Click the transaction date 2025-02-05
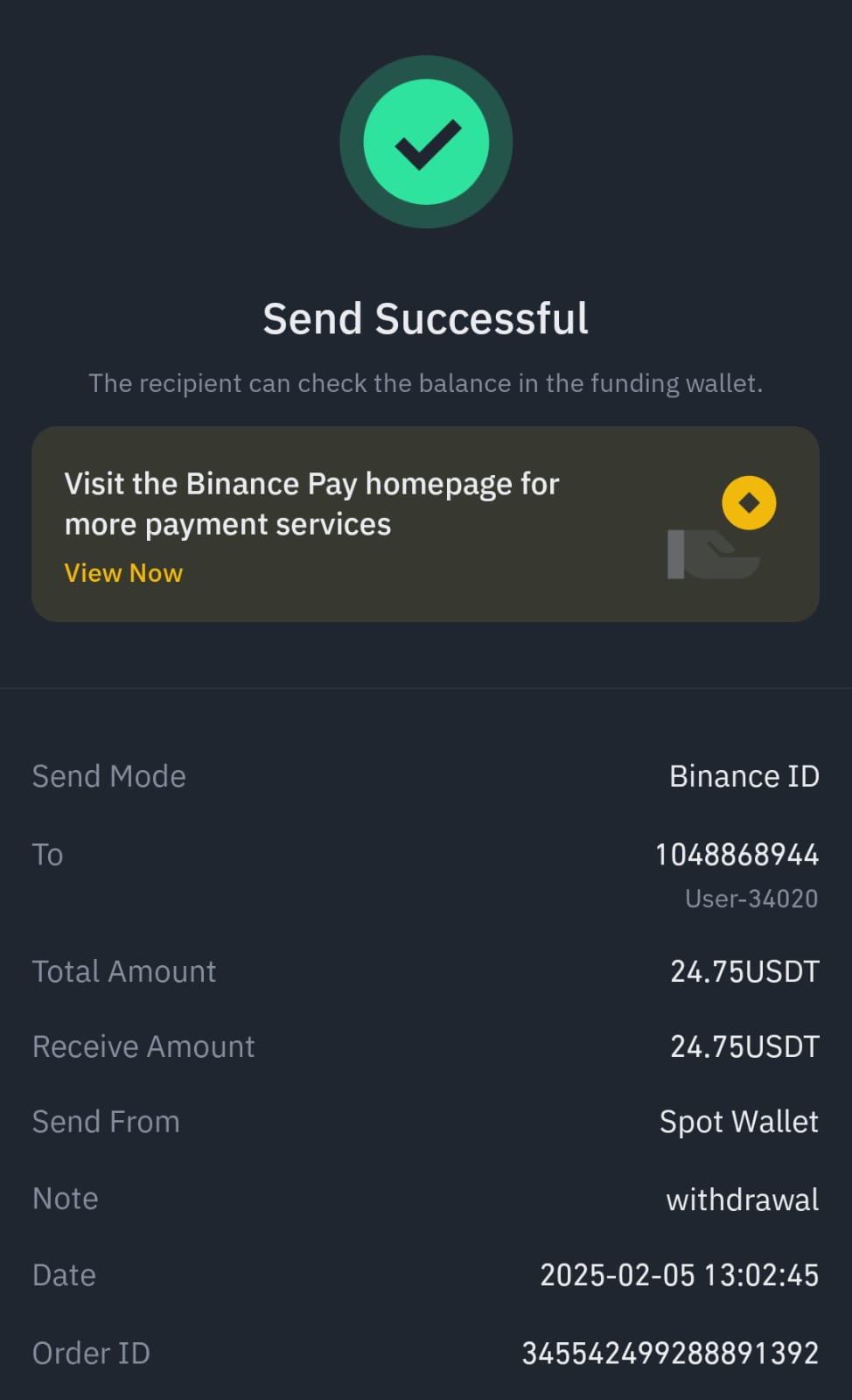This screenshot has width=852, height=1400. 679,1276
